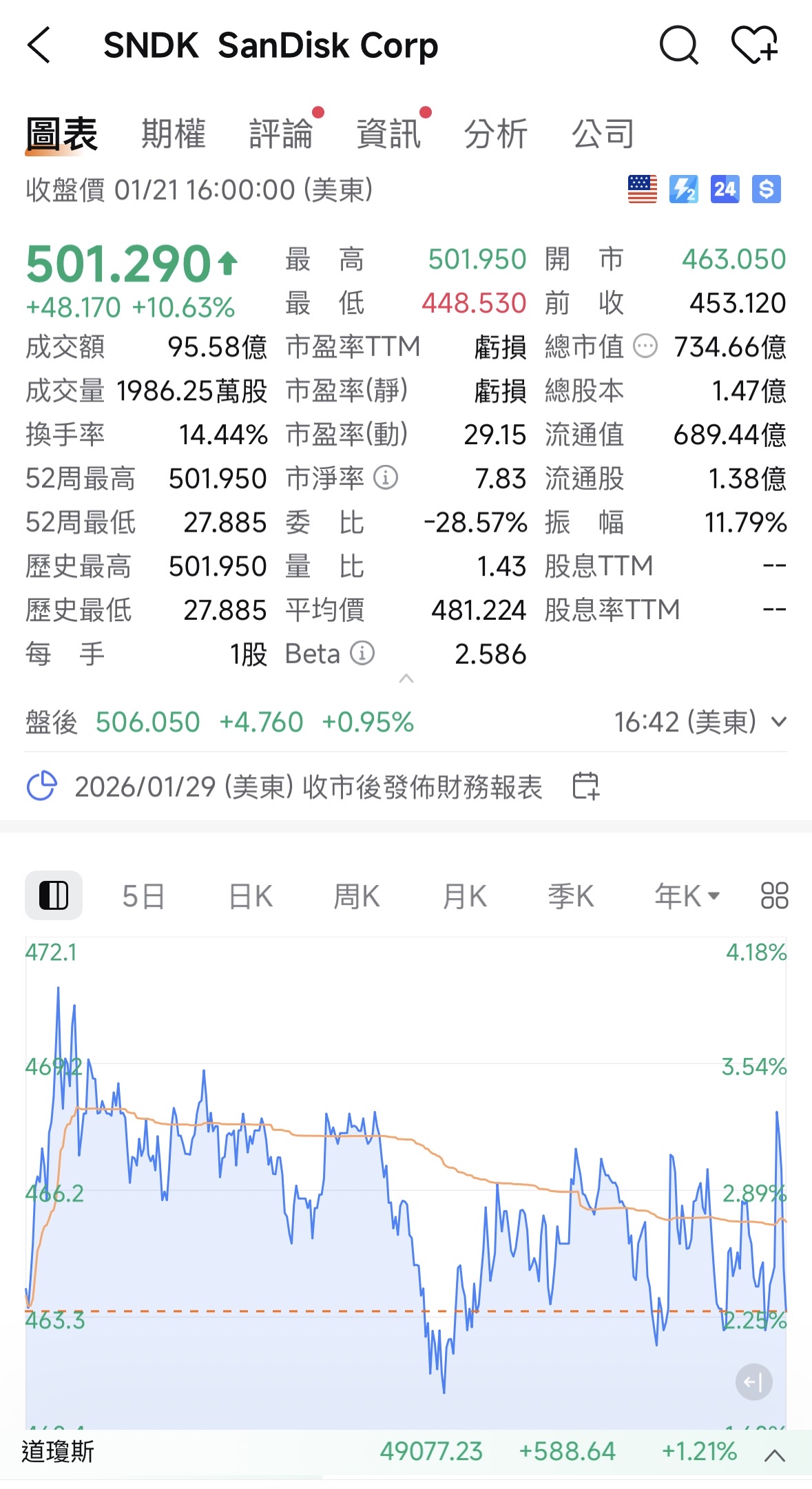Image resolution: width=812 pixels, height=1489 pixels.
Task: Add SNDK to watchlist favorites
Action: pos(754,45)
